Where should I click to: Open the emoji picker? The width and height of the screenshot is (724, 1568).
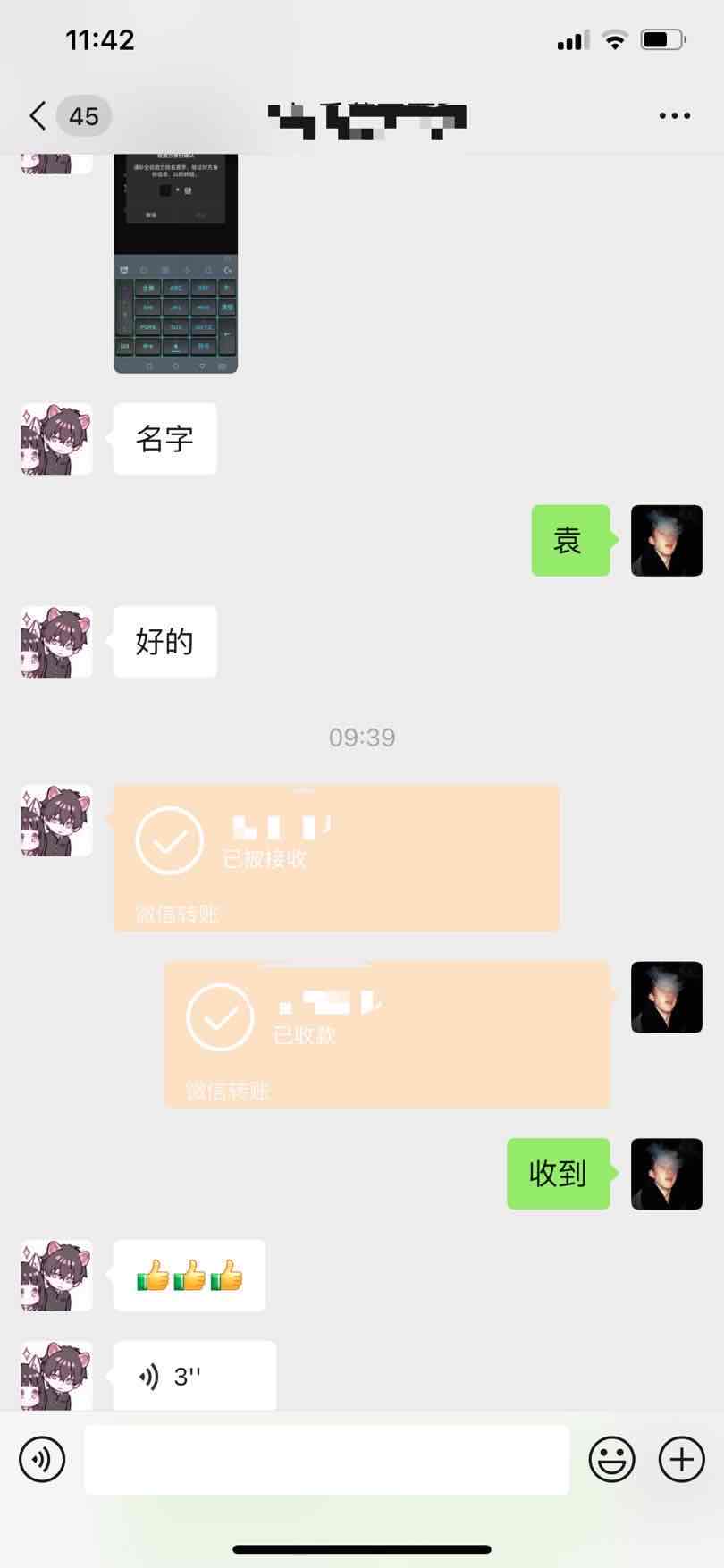[612, 1460]
